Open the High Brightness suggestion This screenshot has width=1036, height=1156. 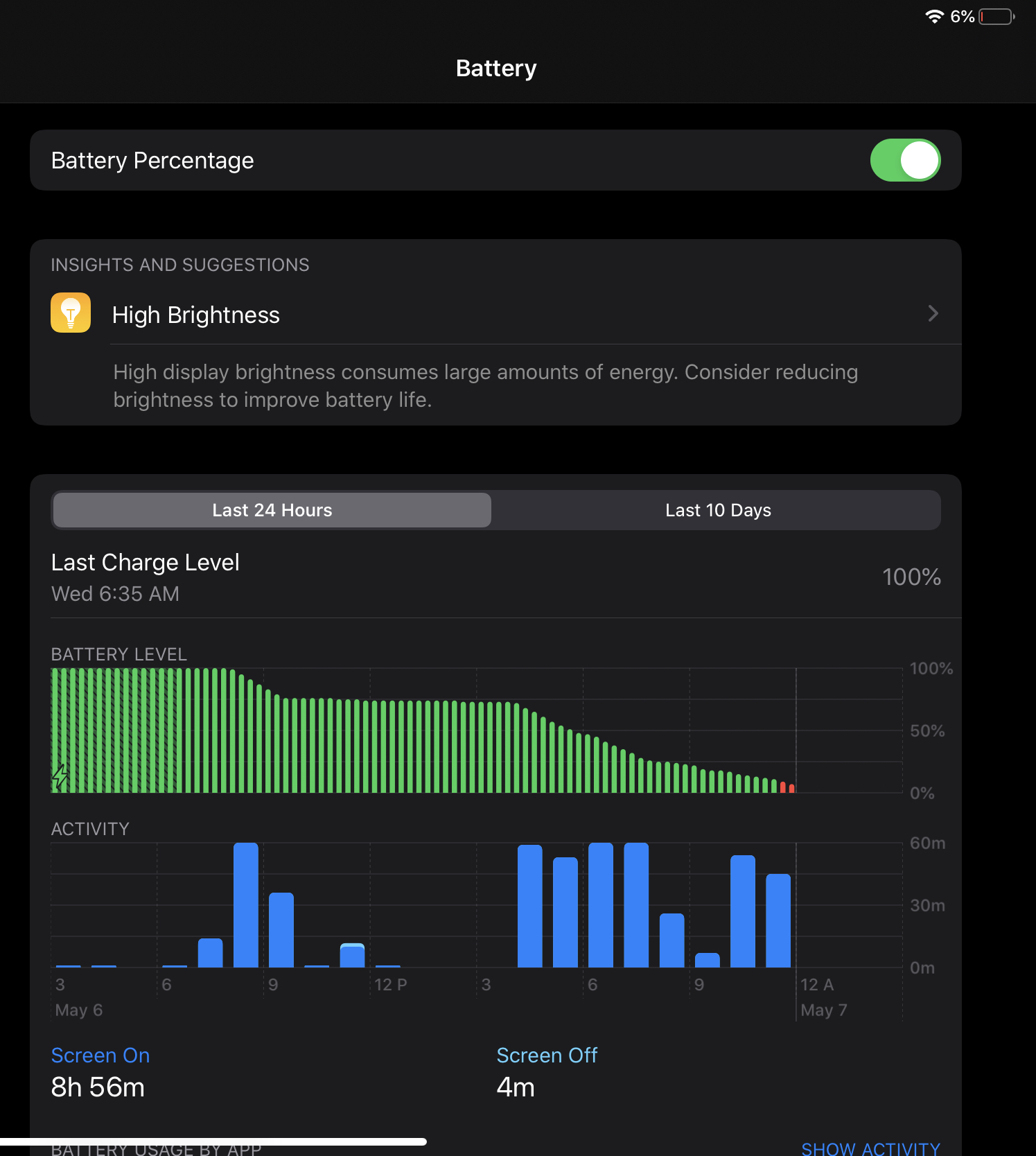pos(495,315)
